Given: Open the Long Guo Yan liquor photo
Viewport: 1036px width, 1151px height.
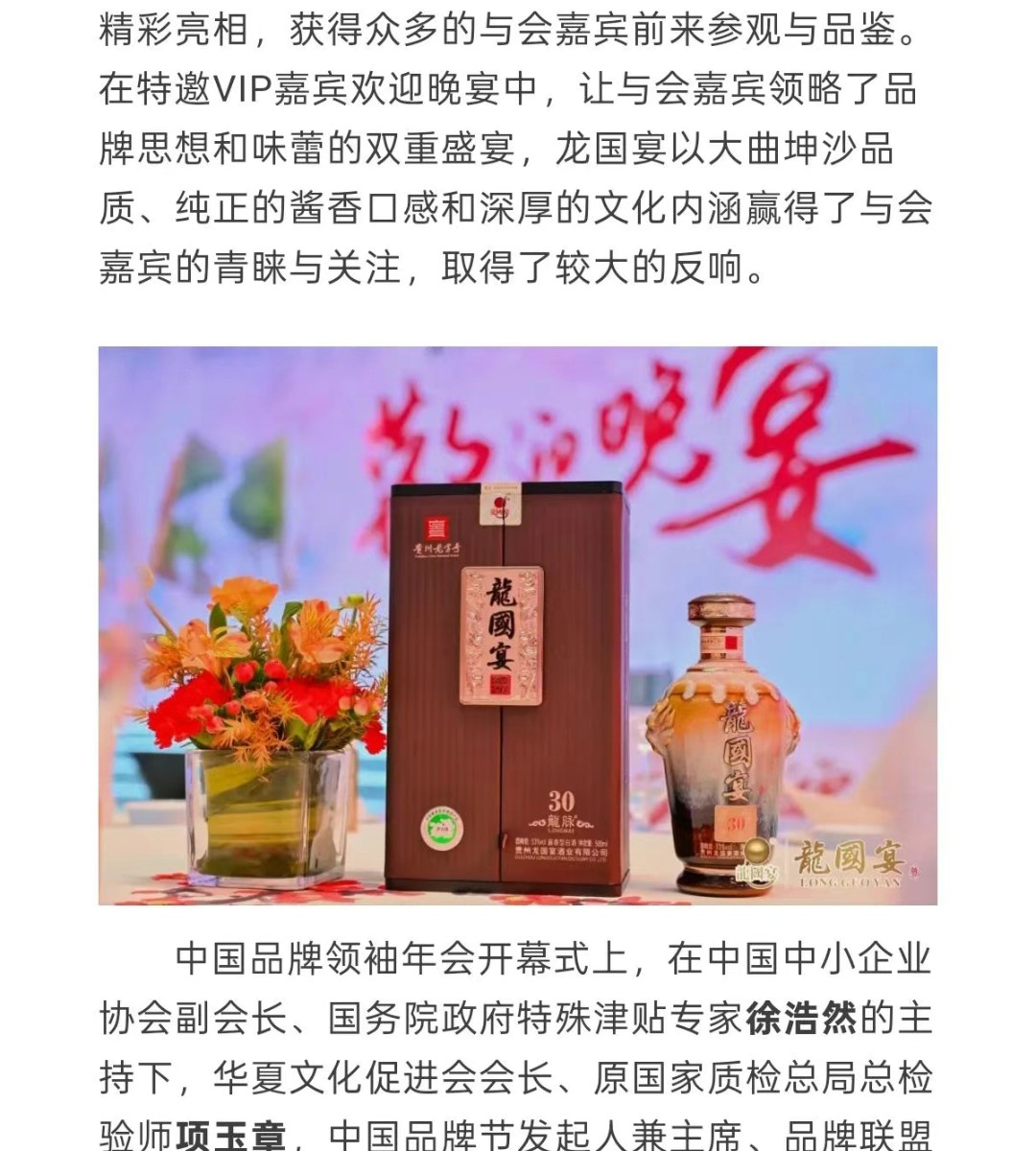Looking at the screenshot, I should point(518,625).
